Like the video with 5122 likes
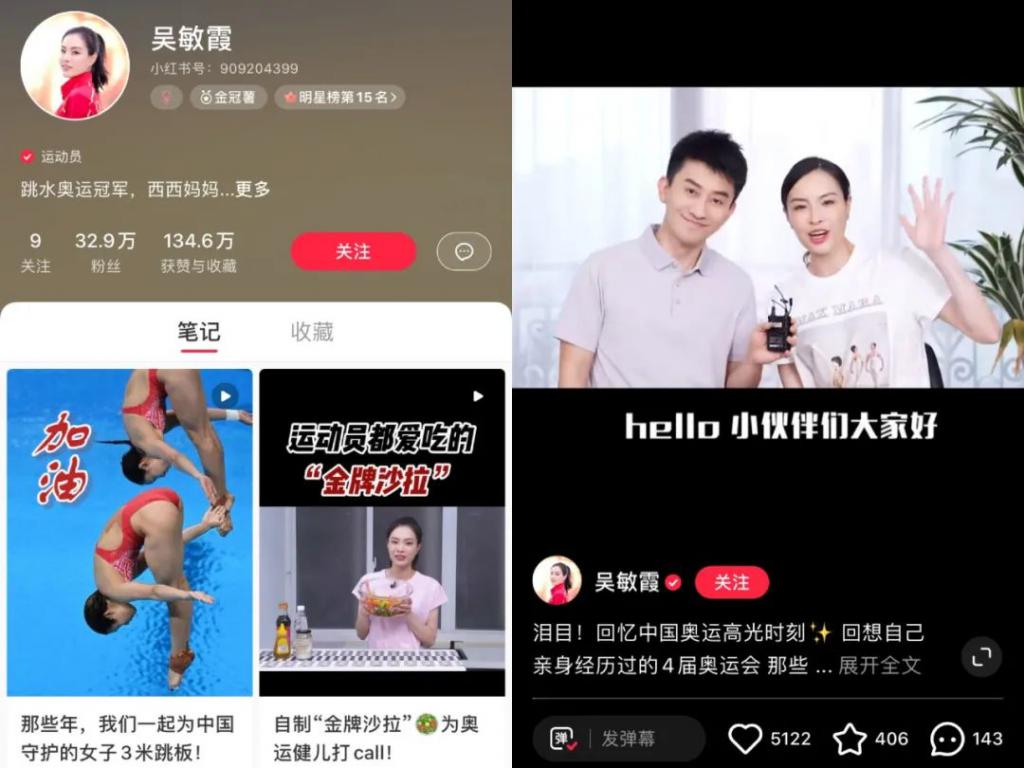The image size is (1024, 768). [x=745, y=739]
